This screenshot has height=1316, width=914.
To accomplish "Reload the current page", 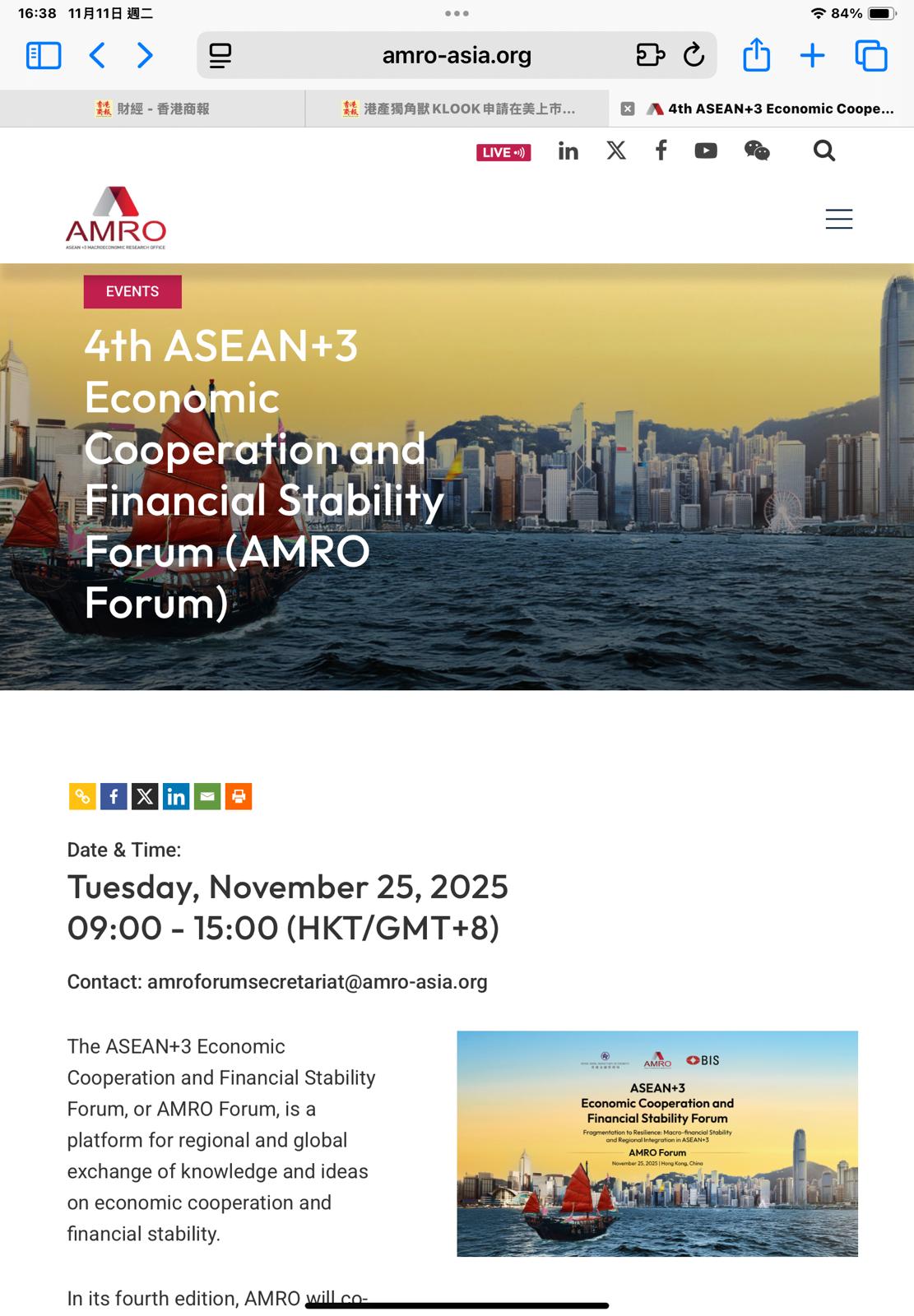I will click(x=694, y=56).
